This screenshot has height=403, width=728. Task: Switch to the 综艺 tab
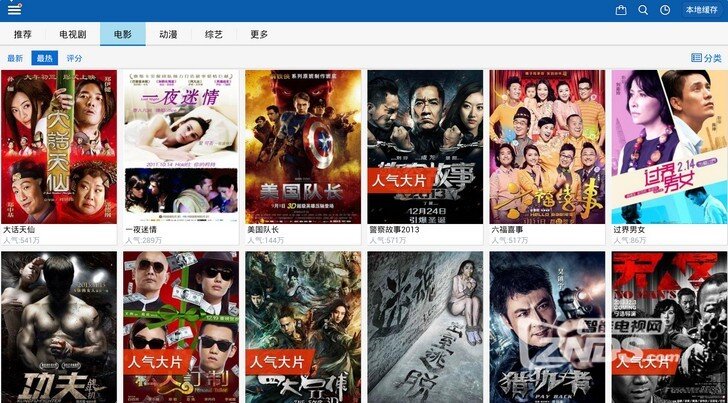pos(213,34)
